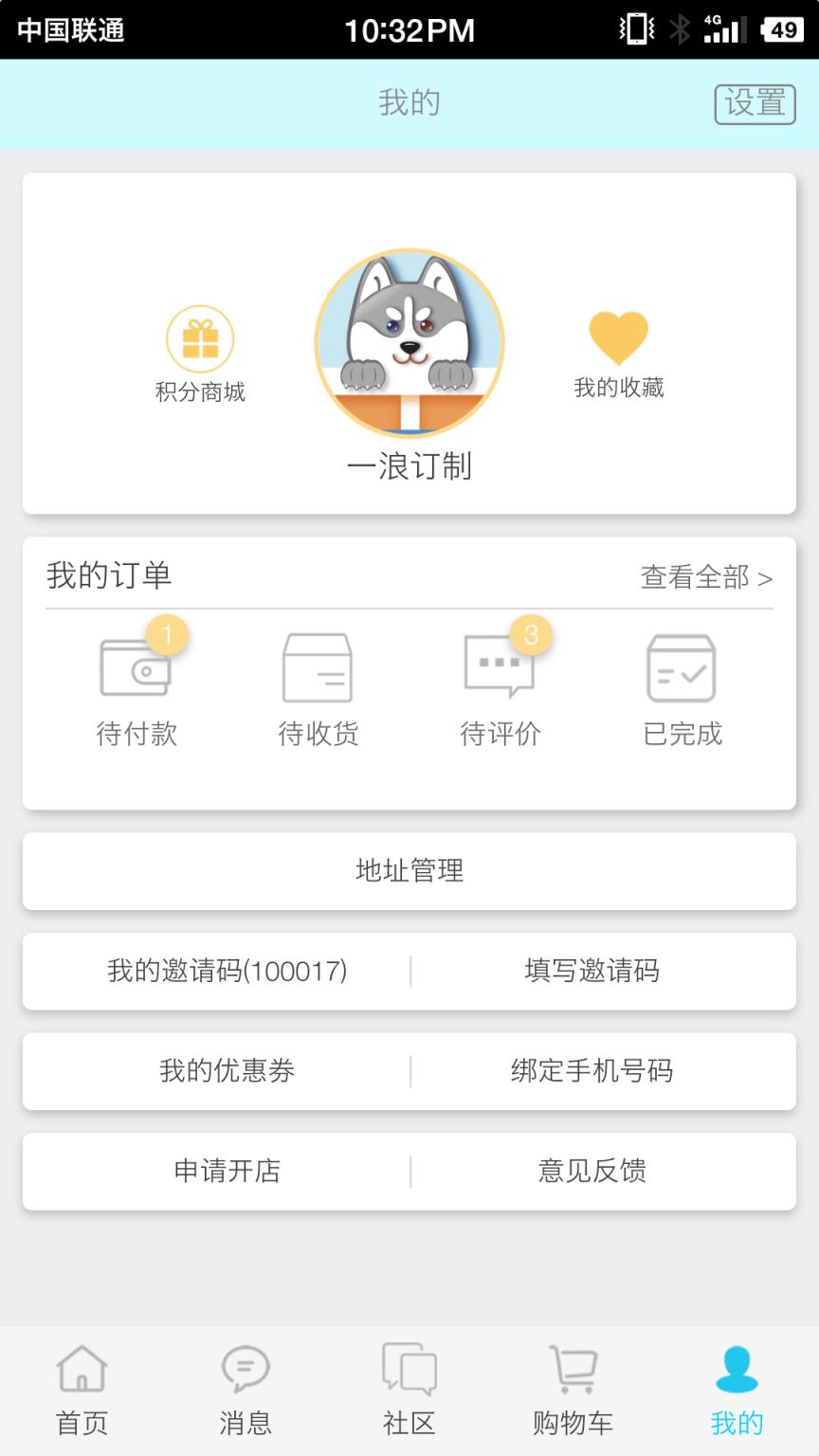Select 申请开店 to apply for a shop
The image size is (819, 1456).
tap(227, 1172)
